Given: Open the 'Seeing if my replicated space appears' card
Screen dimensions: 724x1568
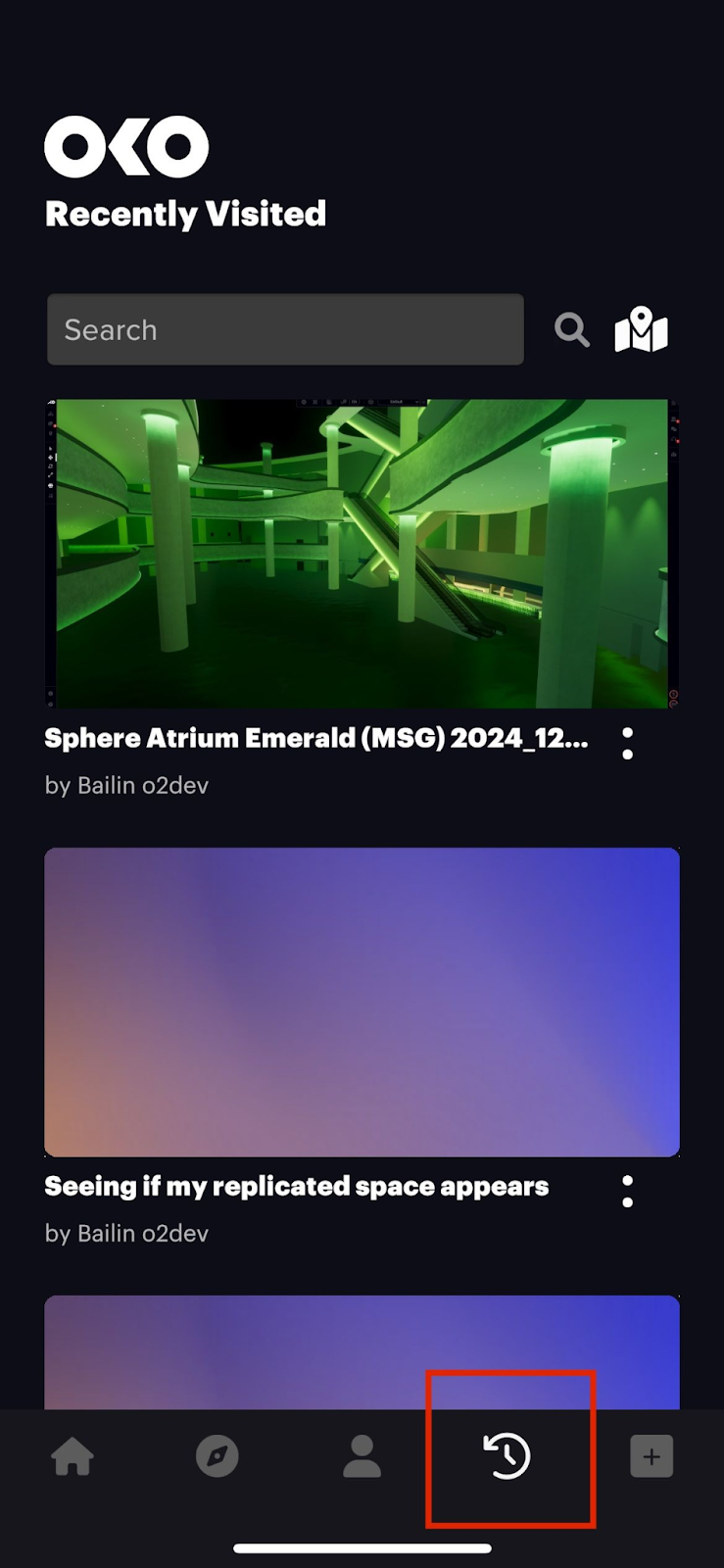Looking at the screenshot, I should click(x=362, y=1002).
